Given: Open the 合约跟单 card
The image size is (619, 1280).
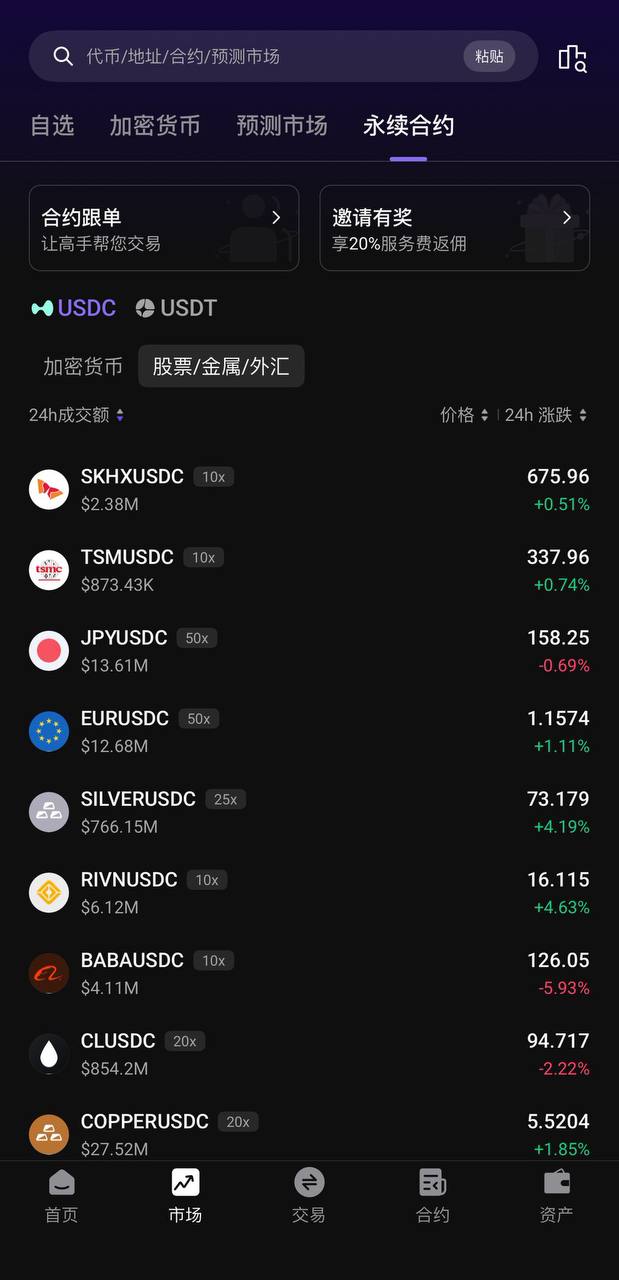Looking at the screenshot, I should (x=164, y=228).
